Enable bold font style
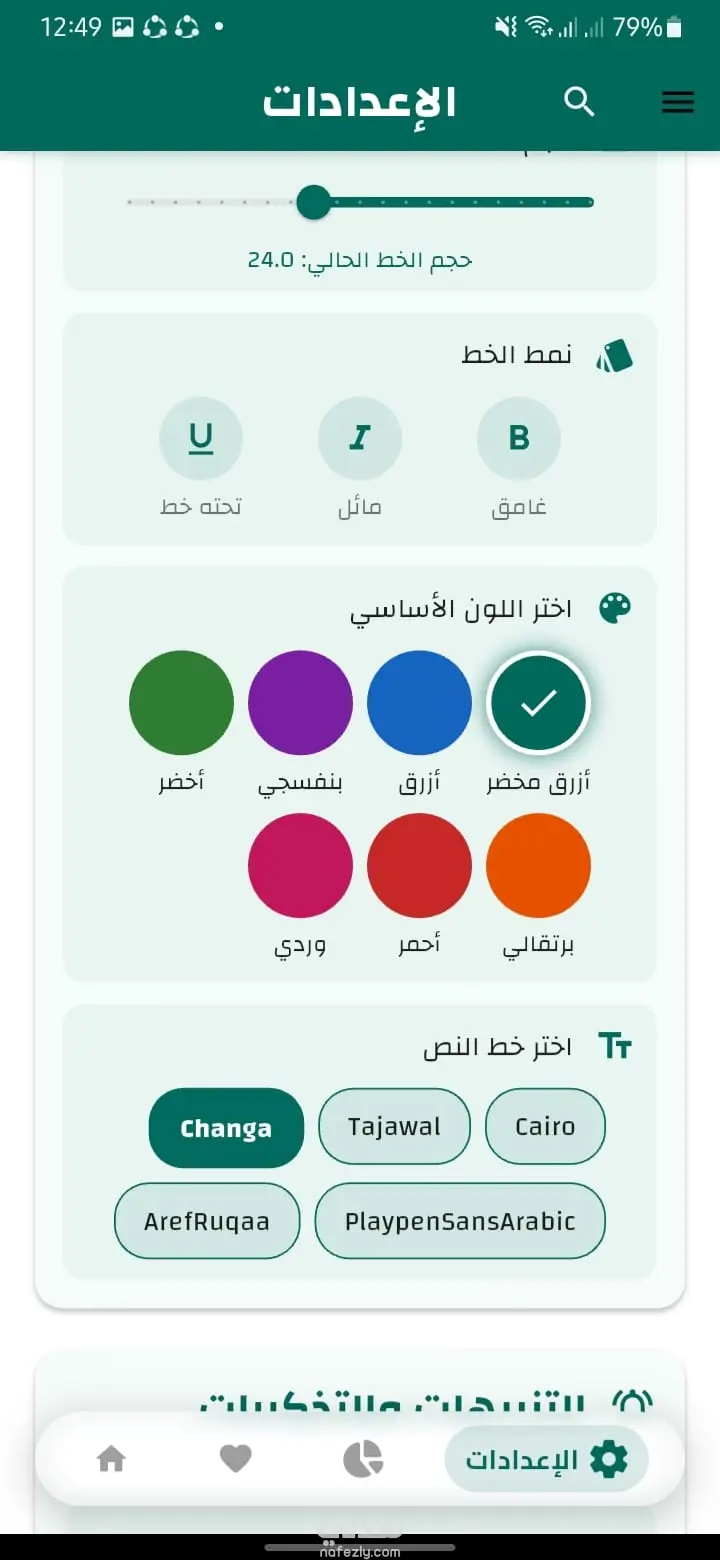720x1560 pixels. tap(519, 438)
